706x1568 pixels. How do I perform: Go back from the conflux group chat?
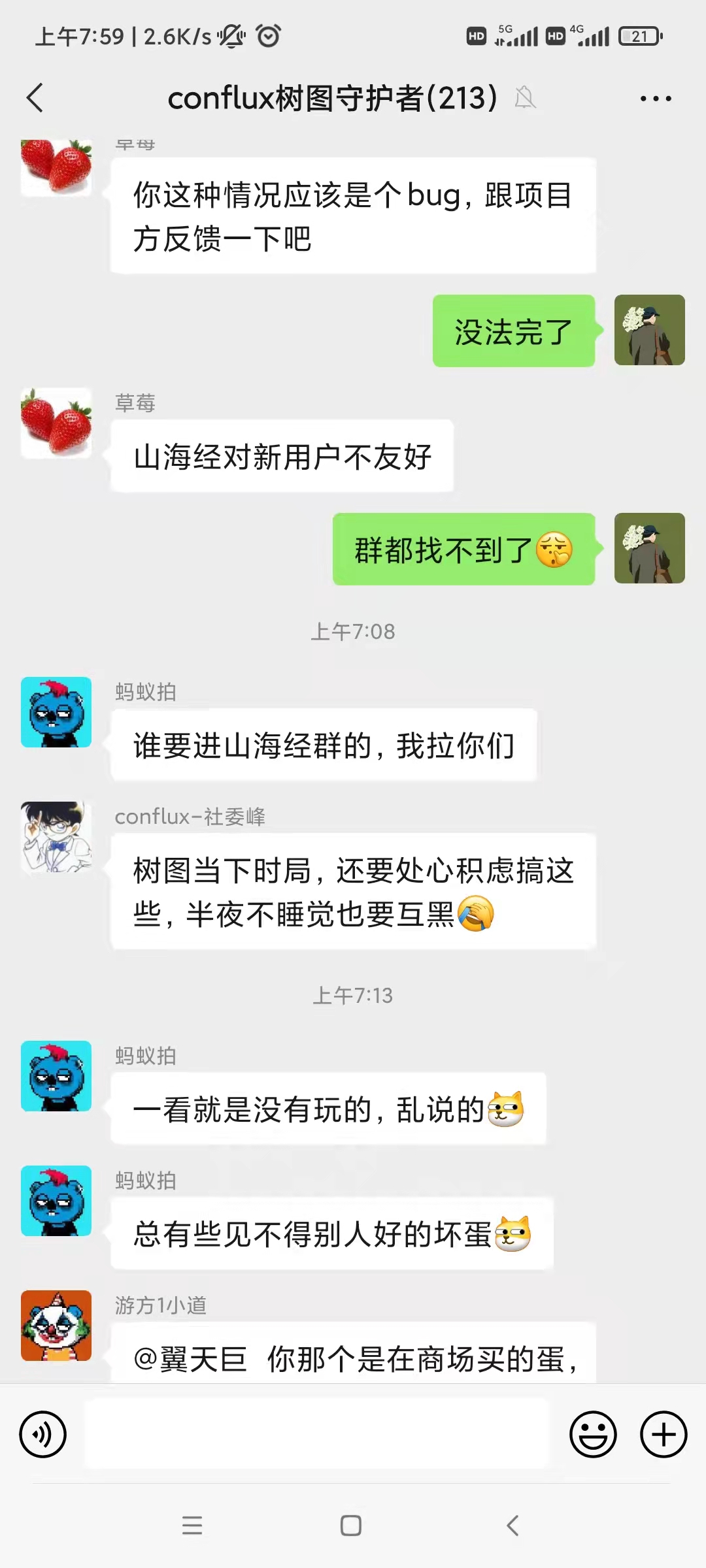point(35,99)
